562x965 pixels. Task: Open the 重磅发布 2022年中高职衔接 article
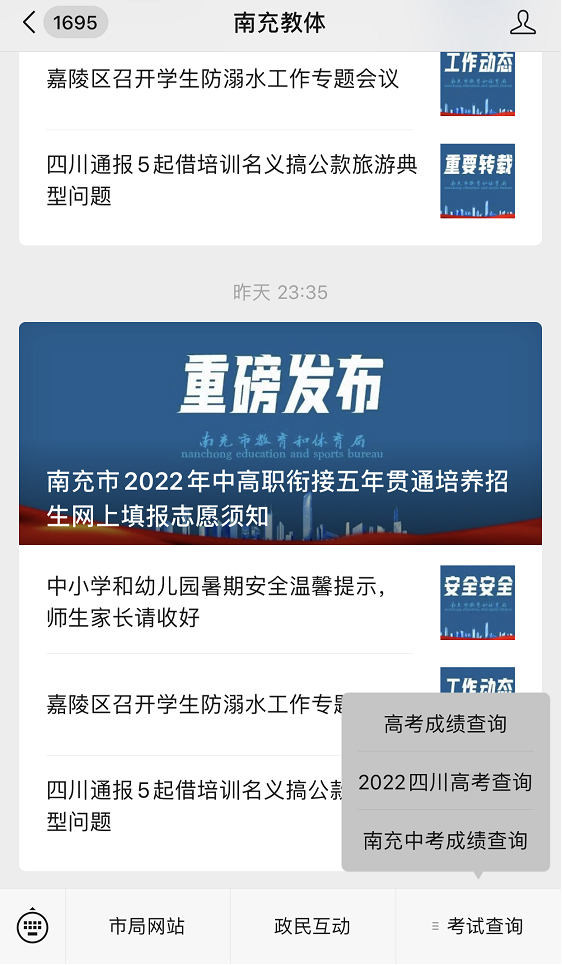pos(281,433)
